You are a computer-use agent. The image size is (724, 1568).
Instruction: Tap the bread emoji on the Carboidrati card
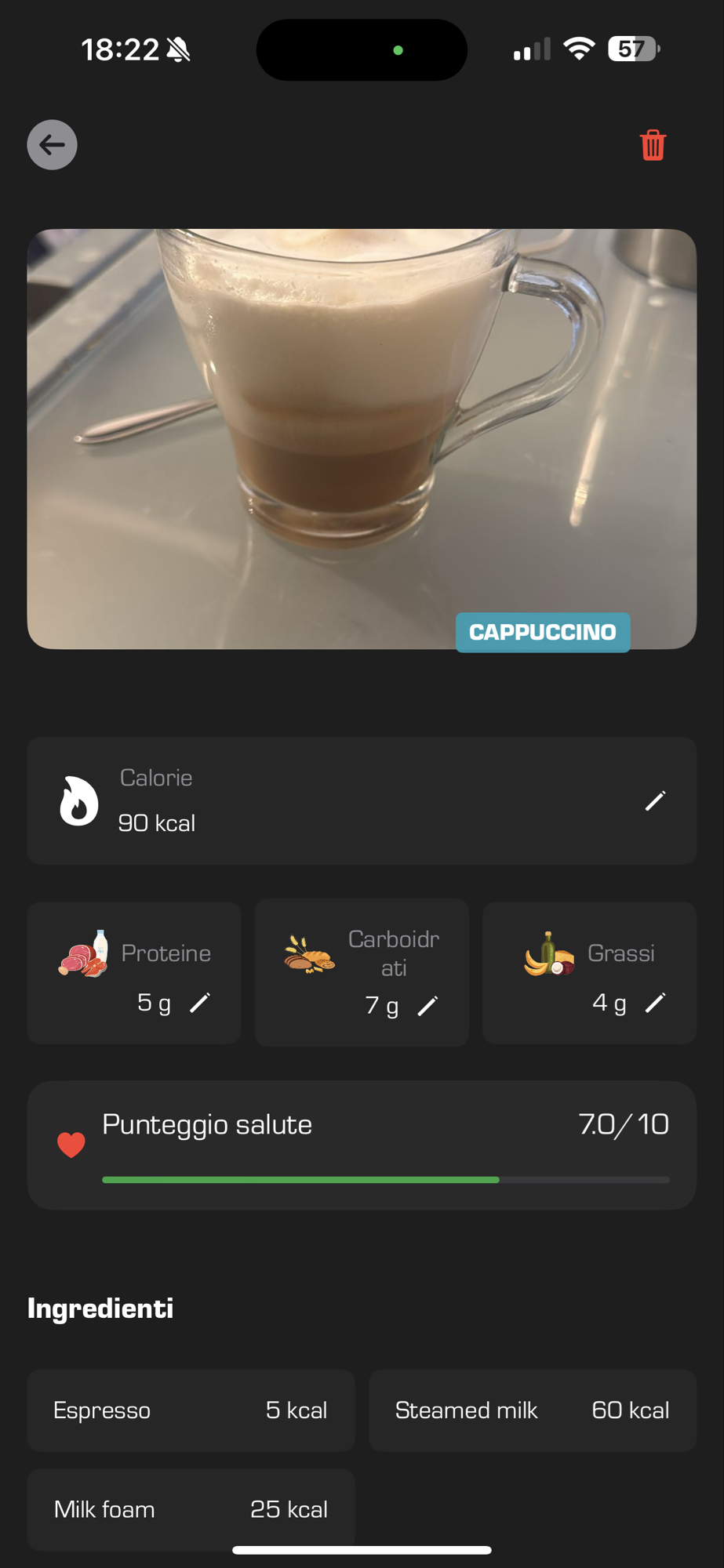tap(309, 955)
